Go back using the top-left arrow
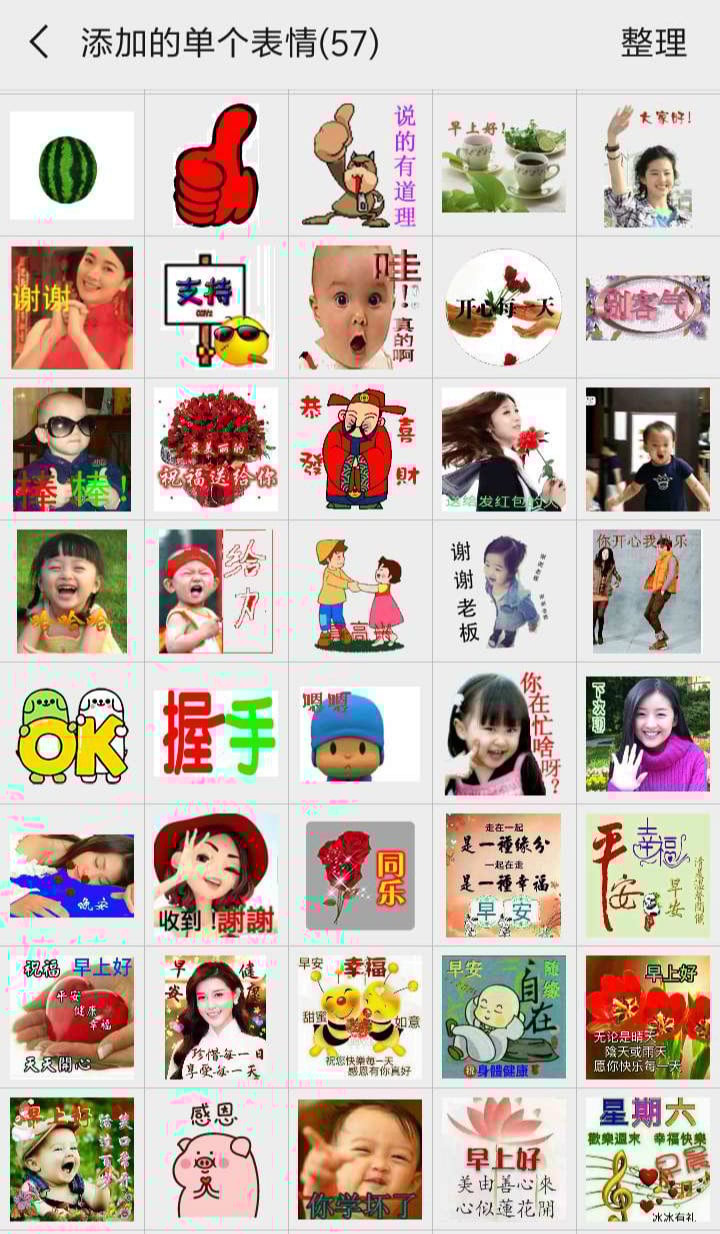 [39, 43]
